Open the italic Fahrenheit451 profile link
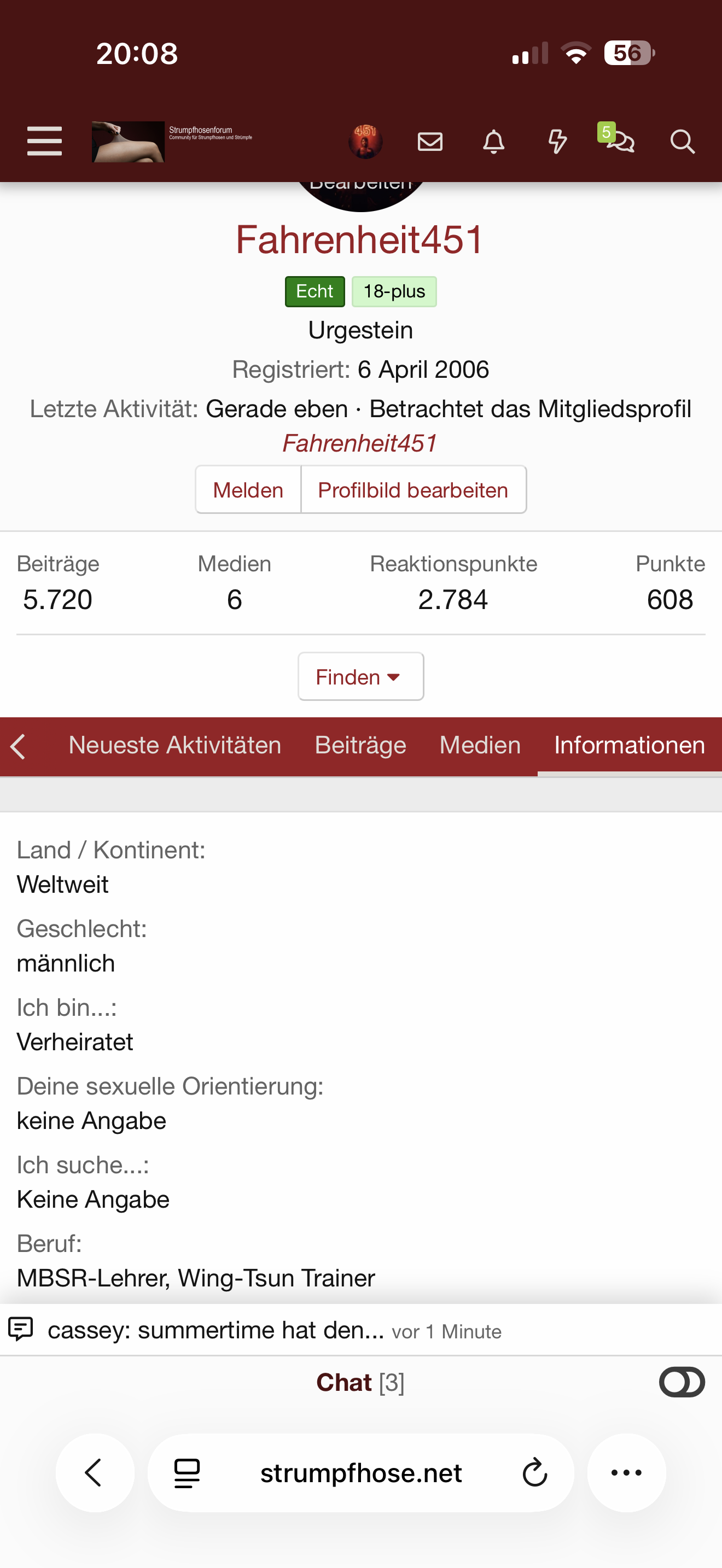The height and width of the screenshot is (1568, 722). tap(360, 443)
